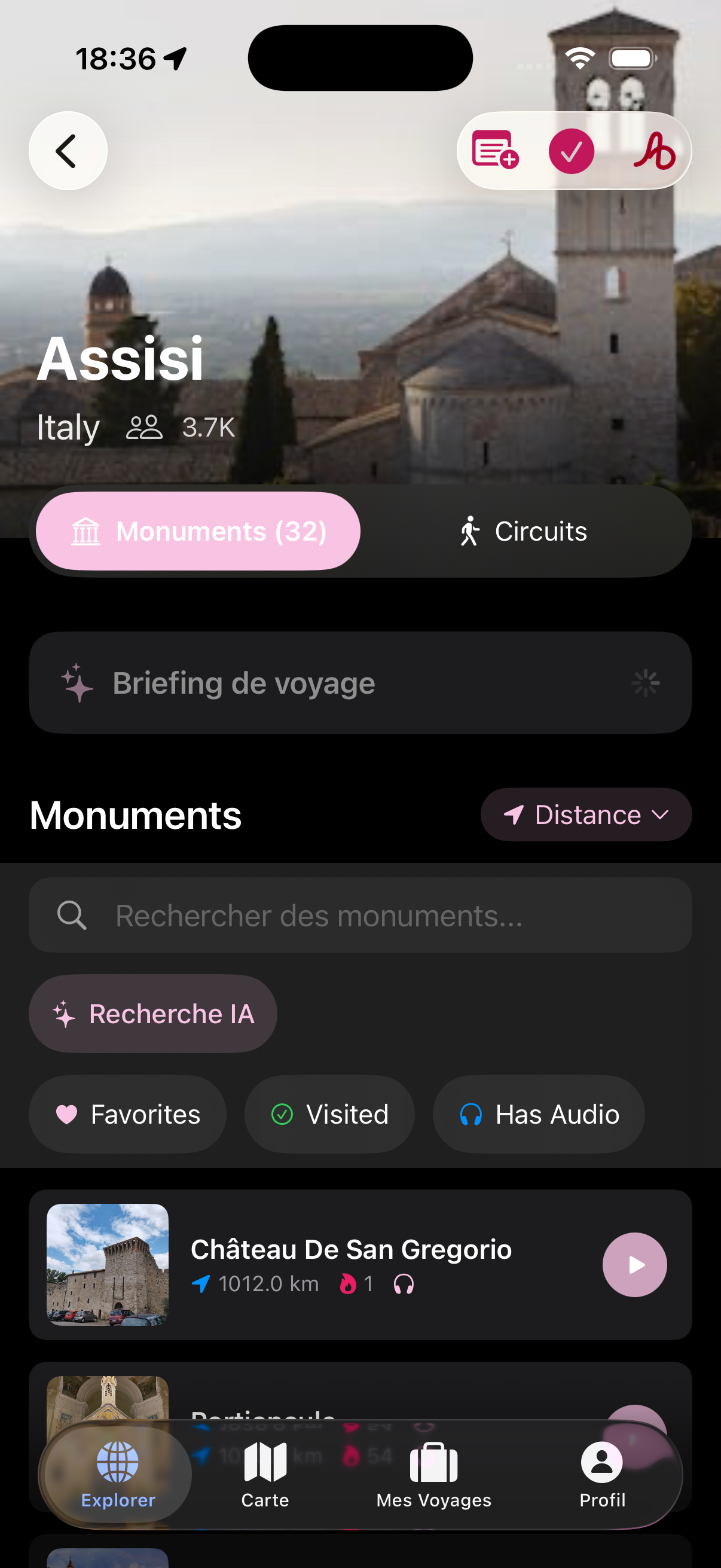Open the add-to-trip notes icon
Screen dimensions: 721x1568
[494, 151]
